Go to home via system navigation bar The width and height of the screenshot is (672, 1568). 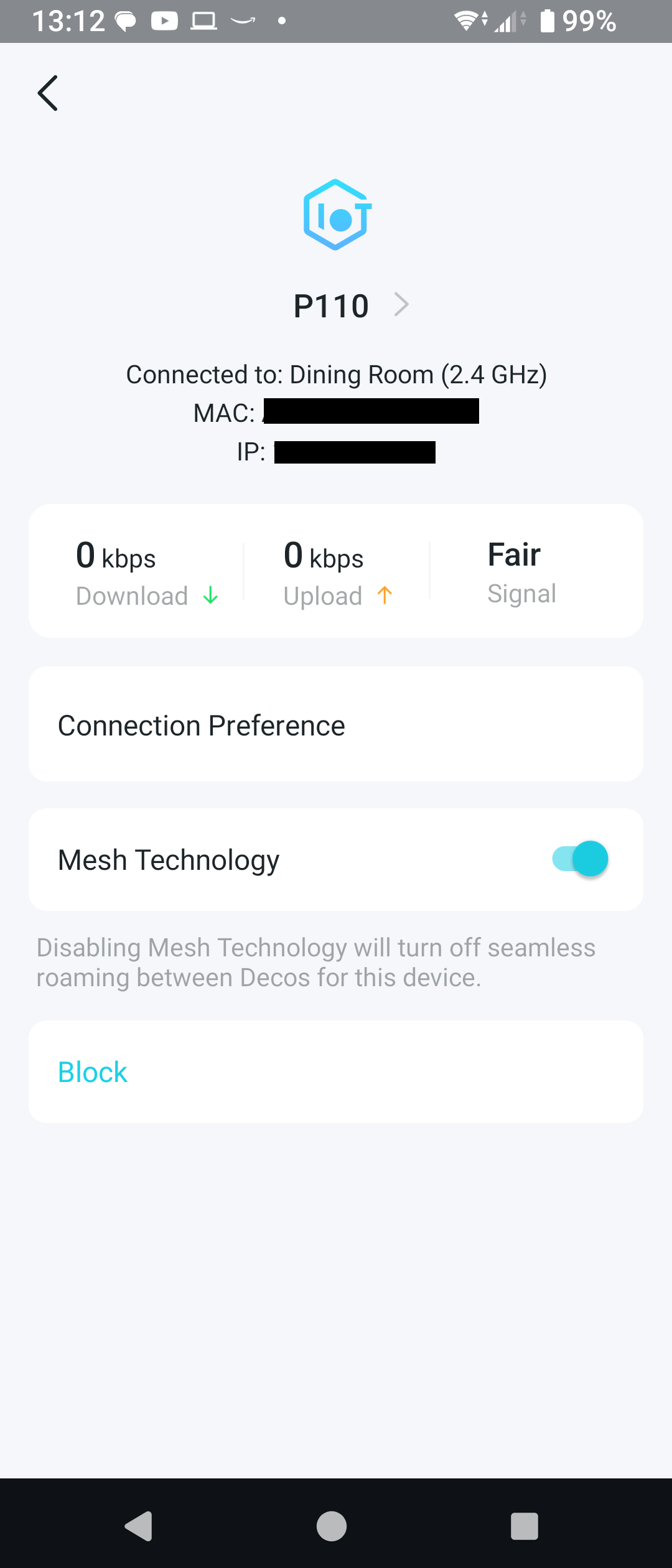pos(332,1526)
